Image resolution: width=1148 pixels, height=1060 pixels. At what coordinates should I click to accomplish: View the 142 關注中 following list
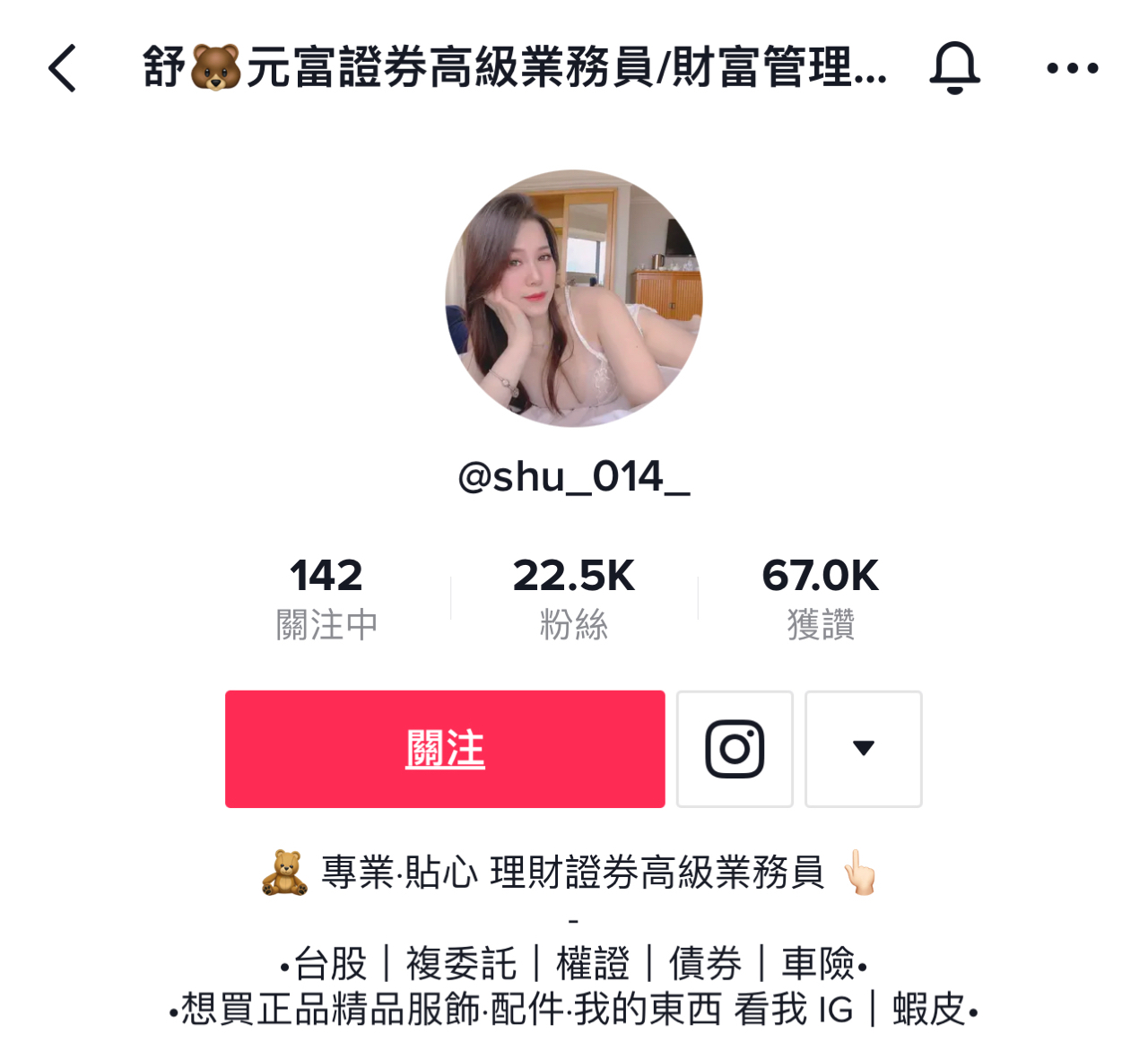(326, 597)
